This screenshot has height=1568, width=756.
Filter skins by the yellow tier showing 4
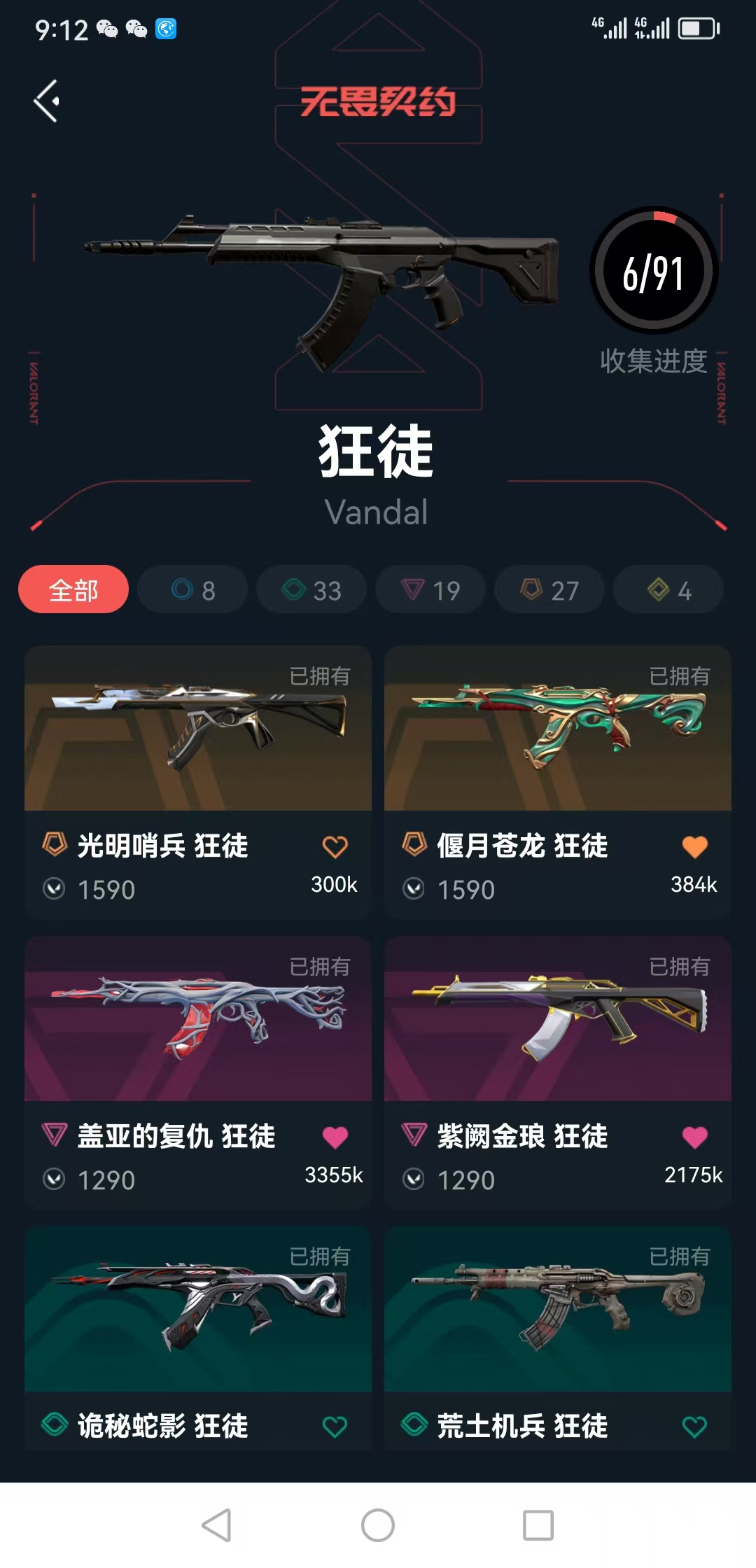[x=668, y=589]
